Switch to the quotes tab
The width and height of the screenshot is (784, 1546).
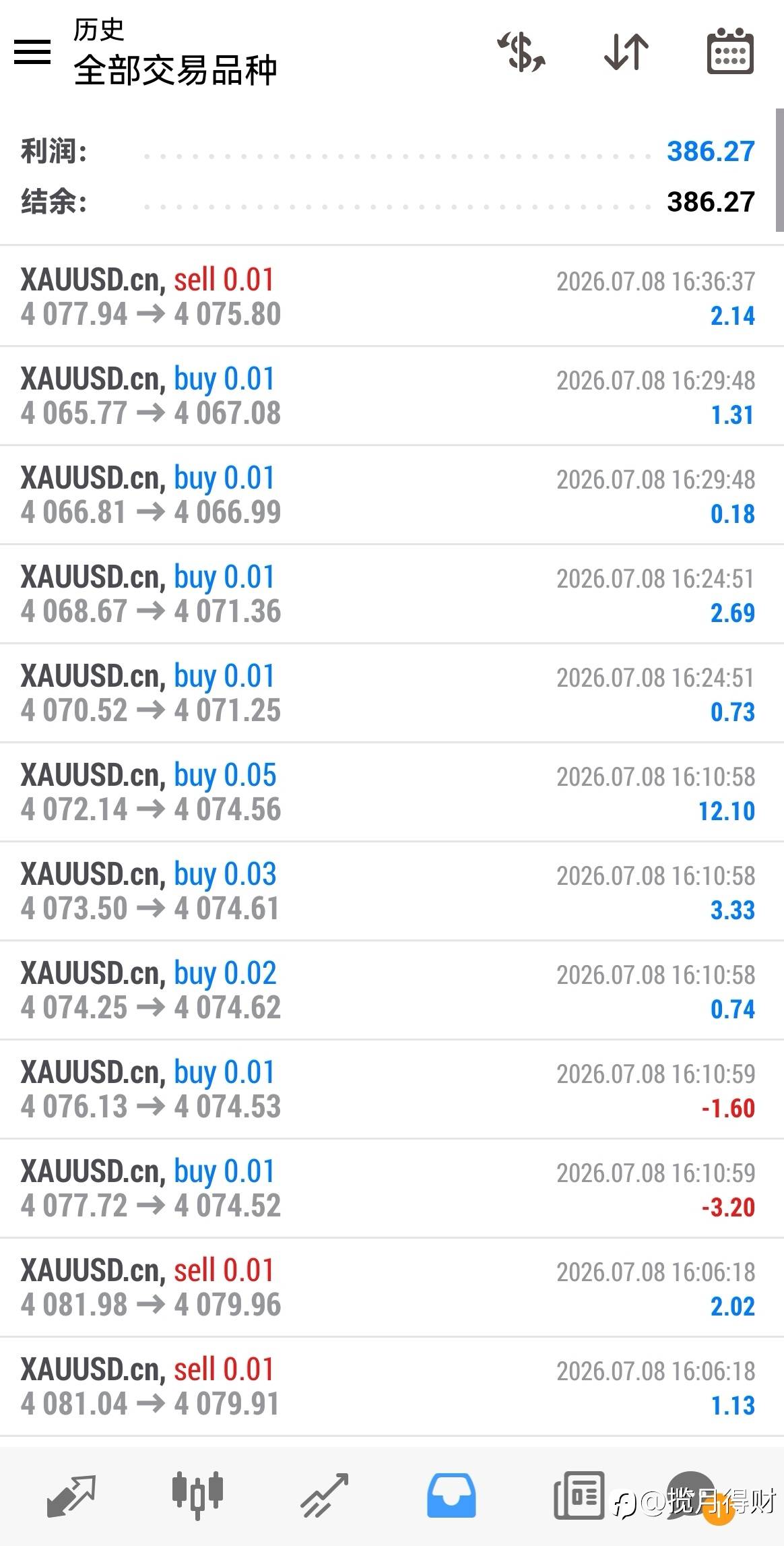(x=71, y=1496)
